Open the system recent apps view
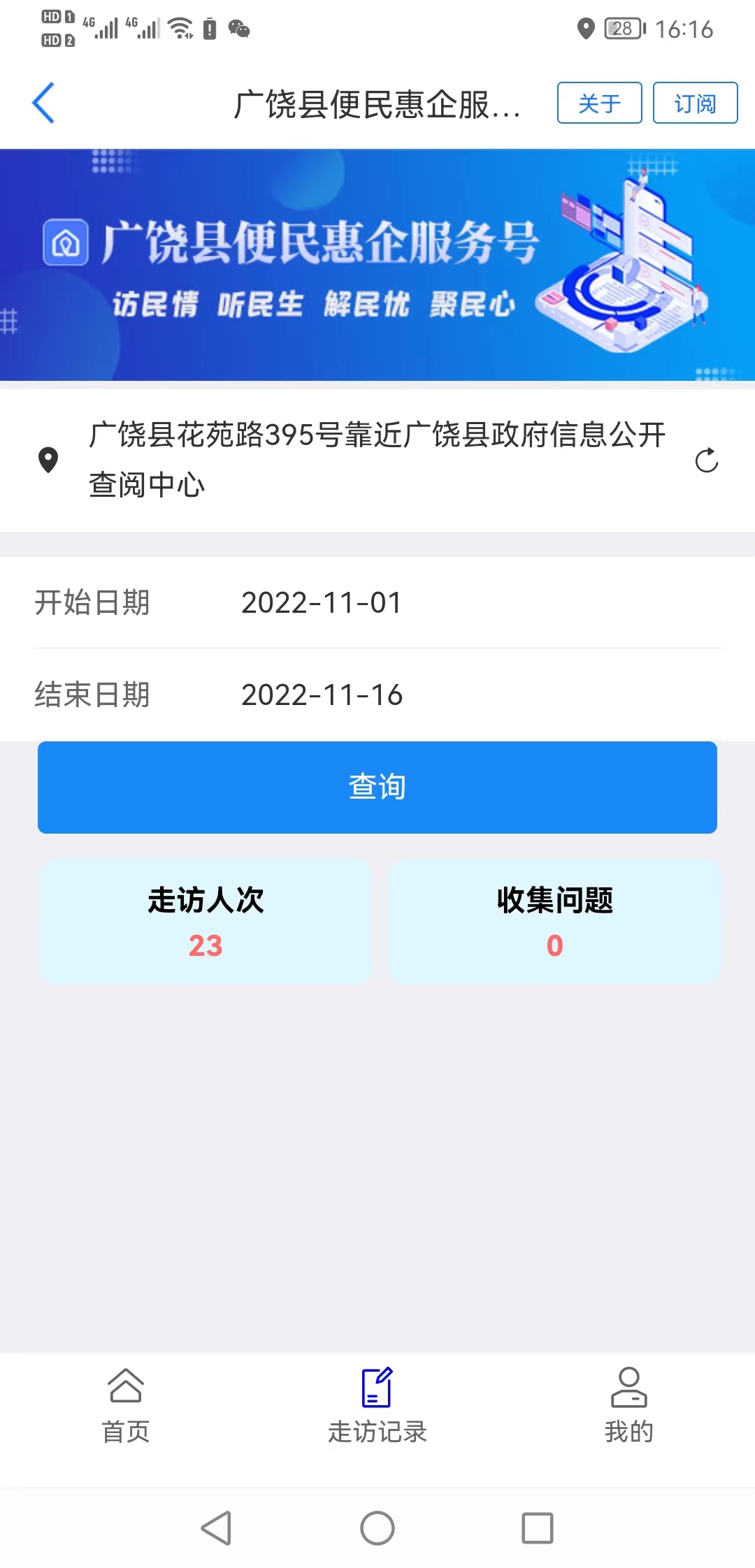Screen dimensions: 755x1568 pyautogui.click(x=538, y=1528)
